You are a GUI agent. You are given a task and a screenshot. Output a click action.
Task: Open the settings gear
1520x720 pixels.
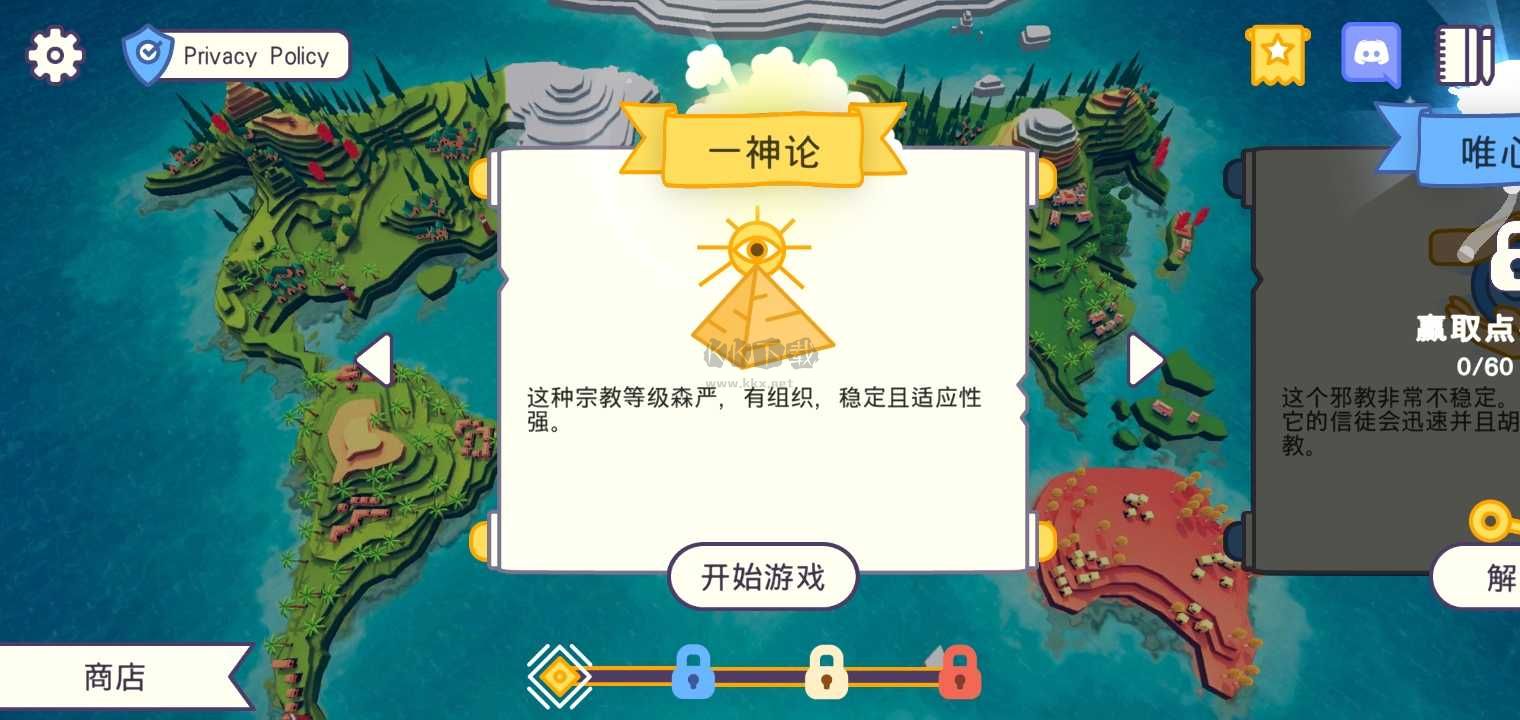(54, 55)
